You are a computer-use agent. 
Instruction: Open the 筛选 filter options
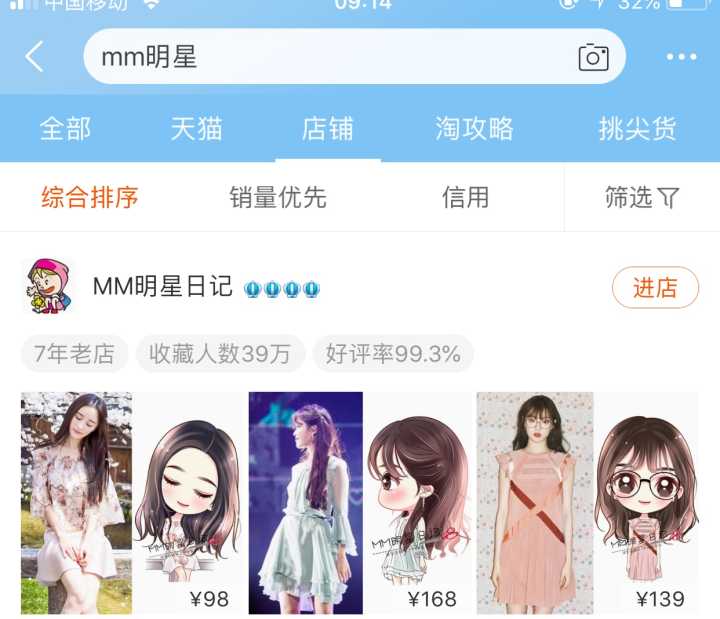(642, 197)
